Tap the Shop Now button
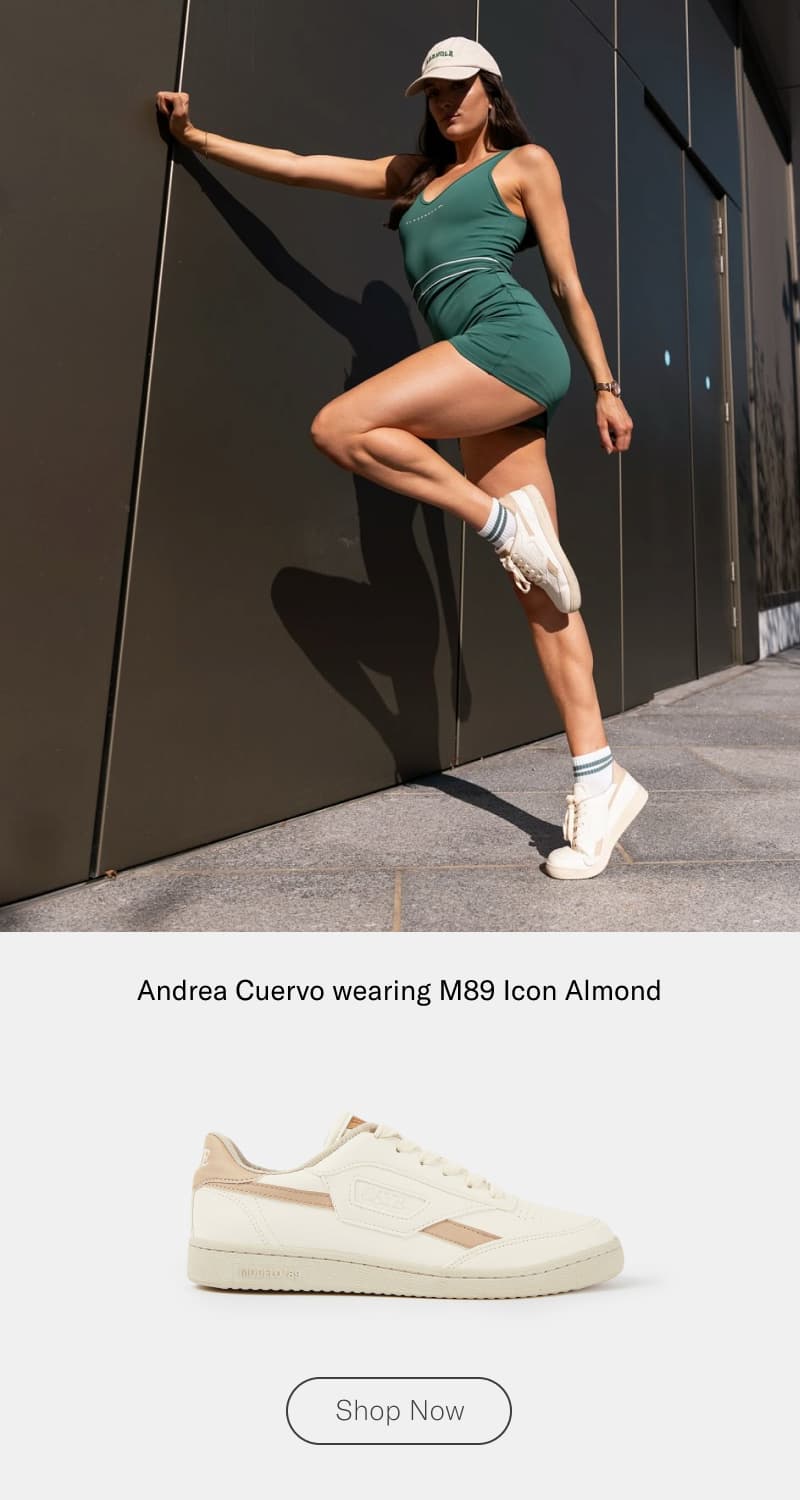800x1500 pixels. tap(399, 1410)
